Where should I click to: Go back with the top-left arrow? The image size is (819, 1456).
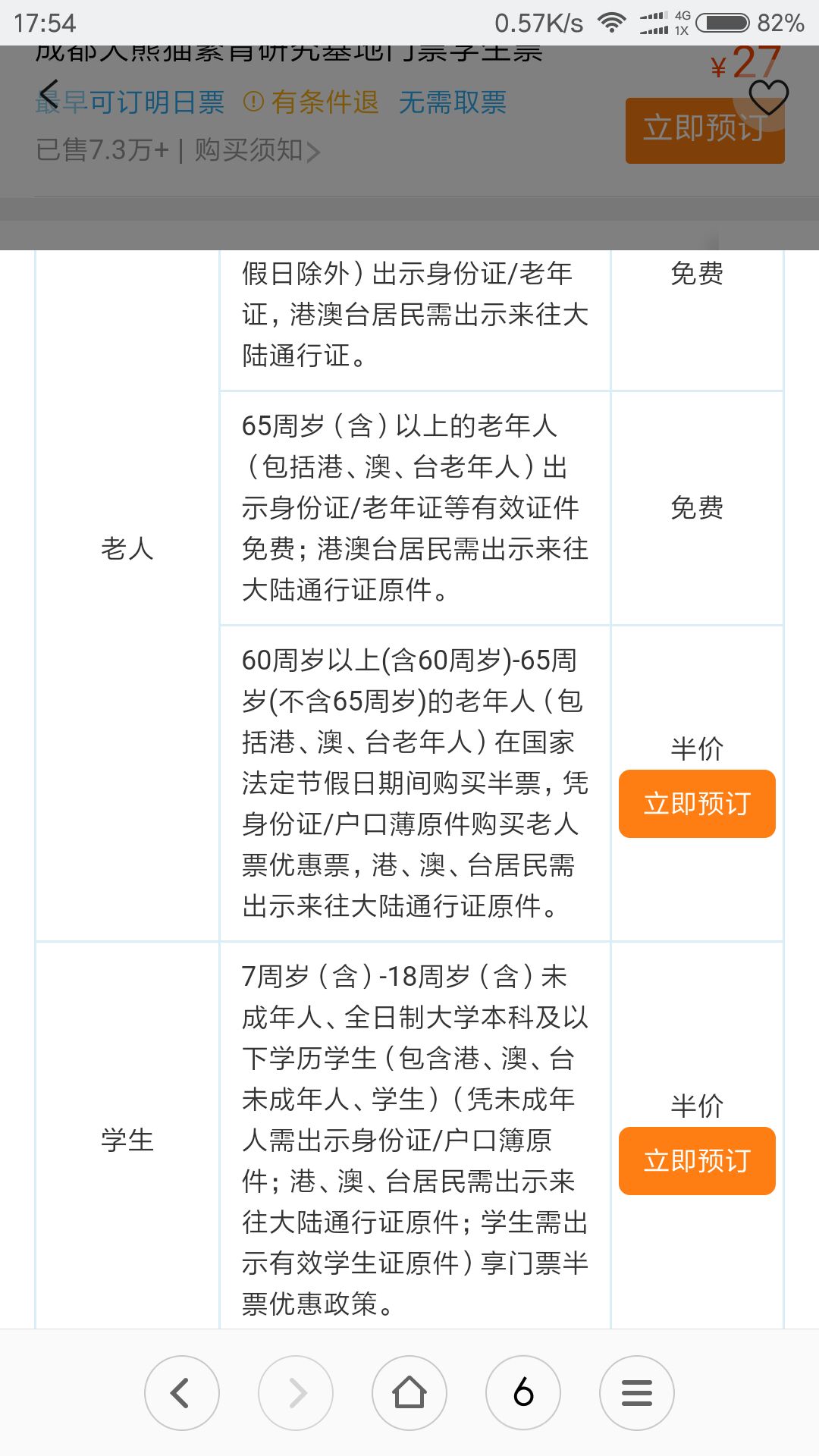pyautogui.click(x=49, y=96)
